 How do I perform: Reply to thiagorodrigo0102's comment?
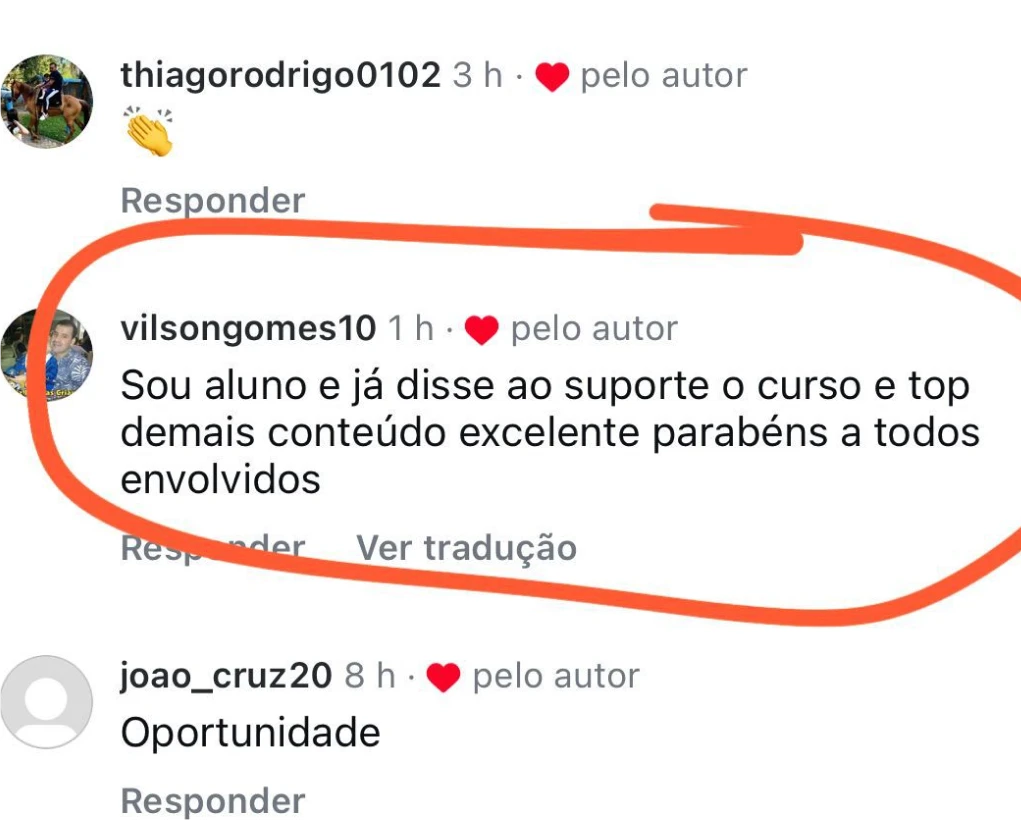(x=212, y=201)
